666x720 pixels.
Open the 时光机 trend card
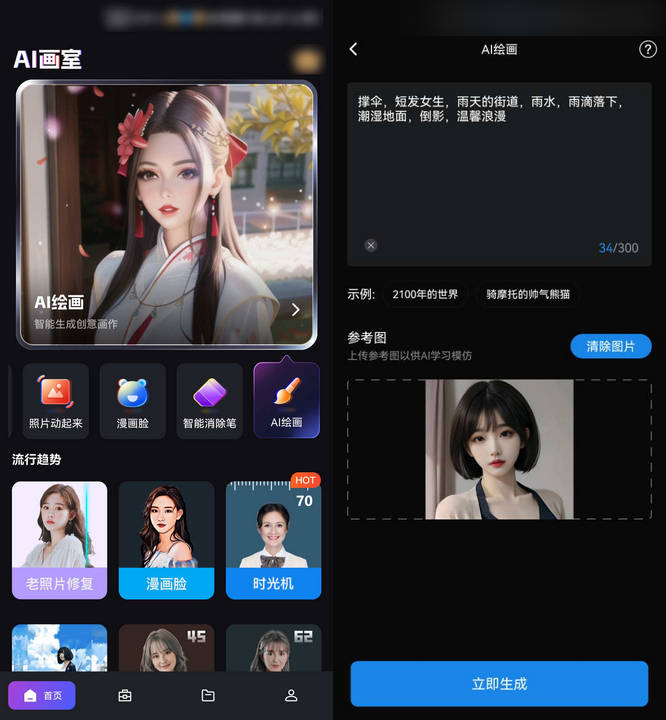pyautogui.click(x=273, y=540)
